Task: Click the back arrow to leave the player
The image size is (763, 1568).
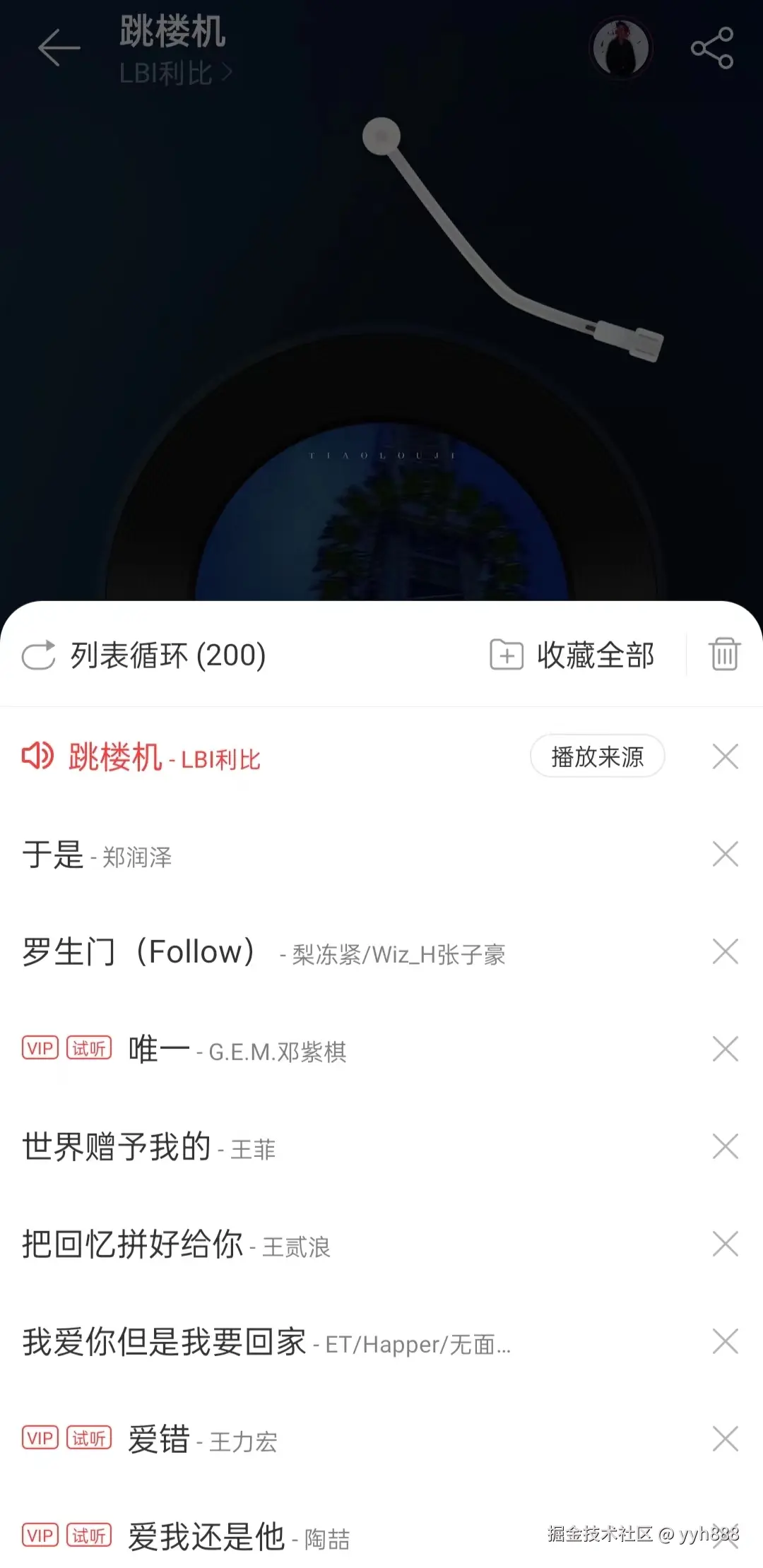Action: [57, 47]
